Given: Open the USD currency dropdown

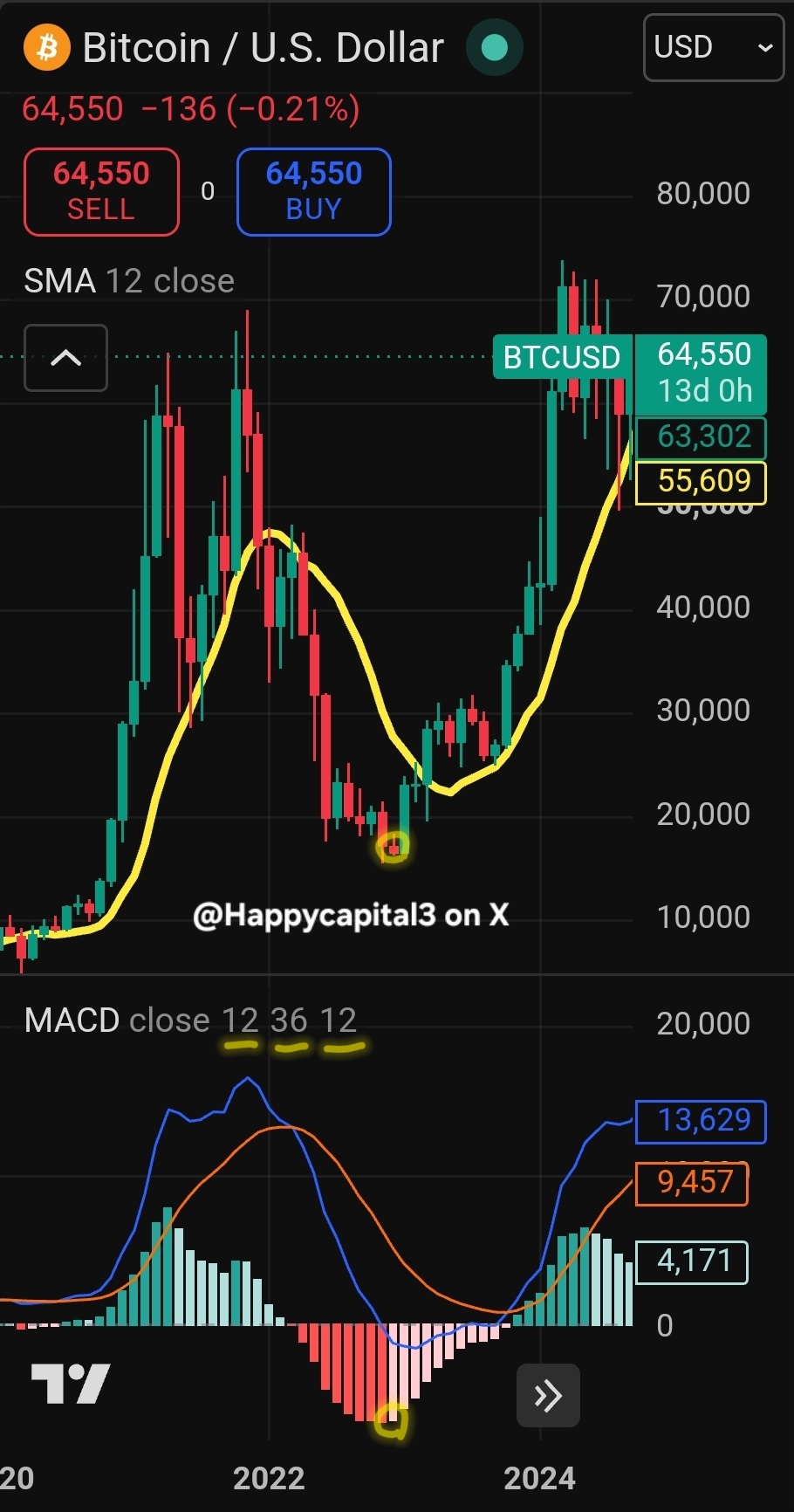Looking at the screenshot, I should click(x=714, y=47).
